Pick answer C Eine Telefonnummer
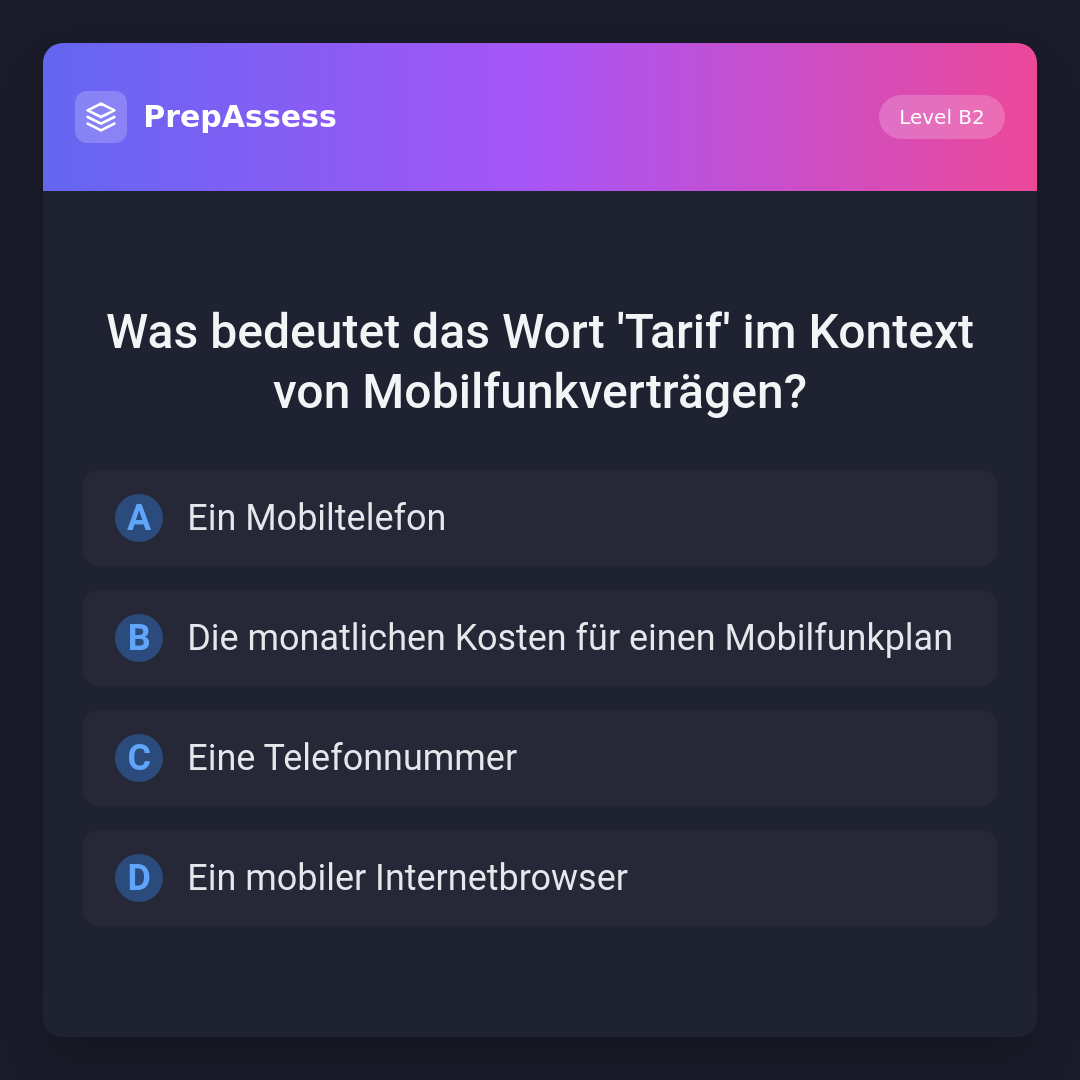The height and width of the screenshot is (1080, 1080). tap(540, 758)
